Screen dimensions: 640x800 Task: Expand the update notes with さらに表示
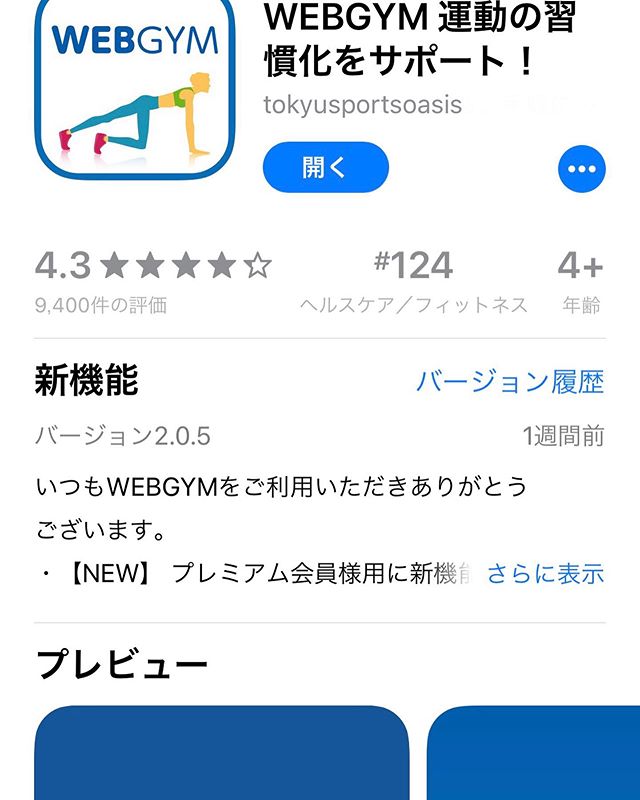click(x=545, y=574)
